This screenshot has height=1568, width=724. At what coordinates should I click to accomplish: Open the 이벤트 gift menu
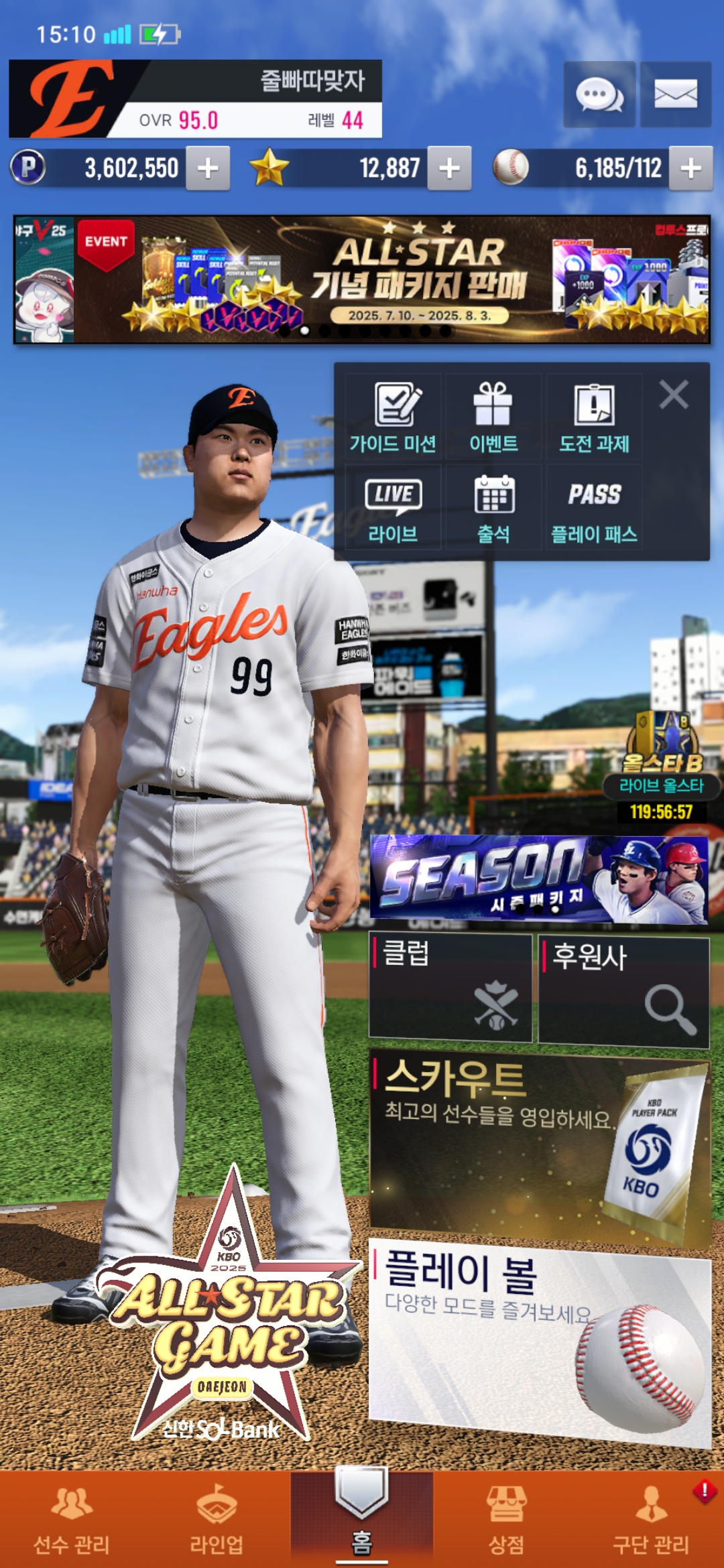pyautogui.click(x=493, y=417)
